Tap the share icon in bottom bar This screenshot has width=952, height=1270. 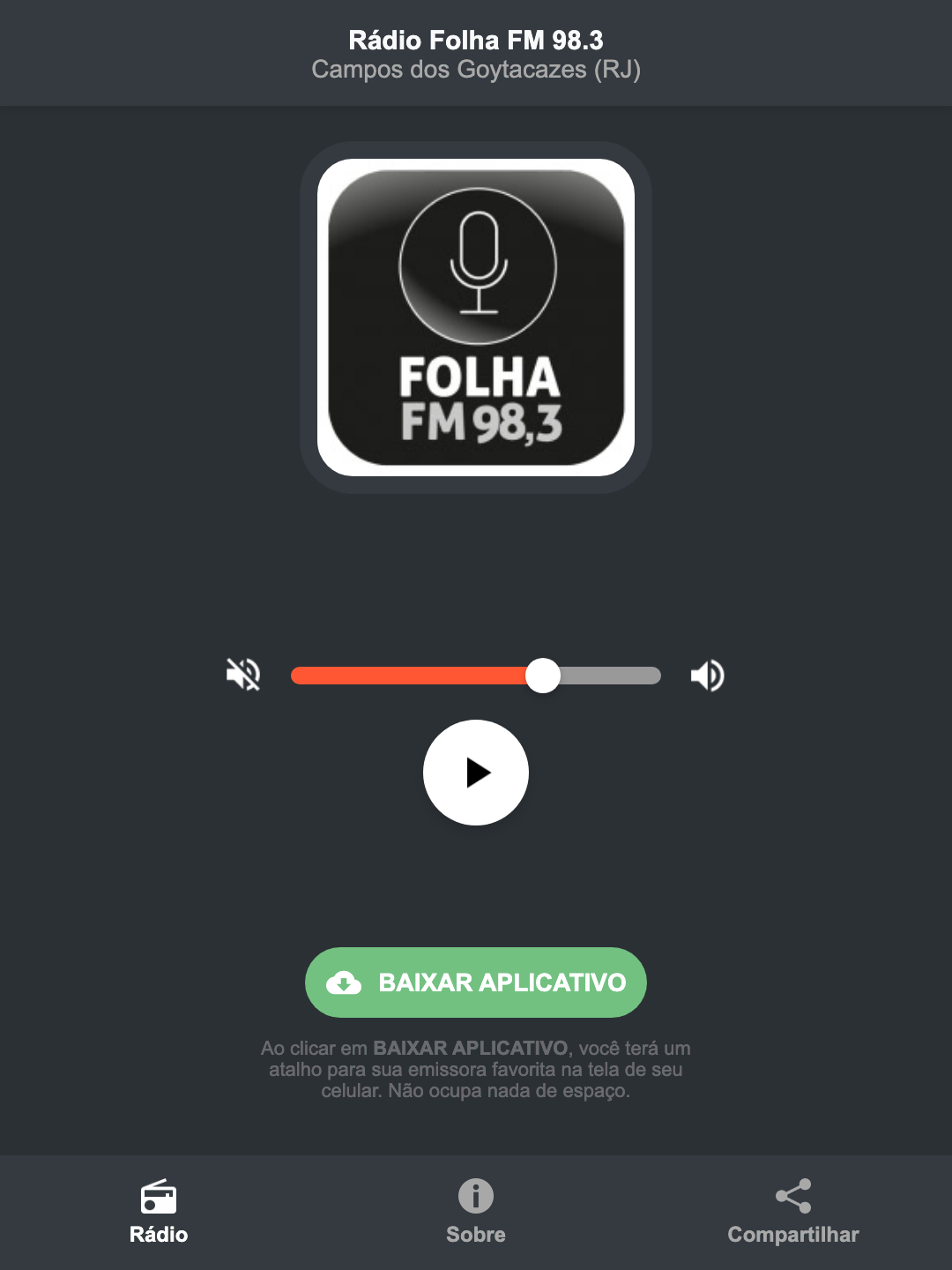pyautogui.click(x=792, y=1197)
